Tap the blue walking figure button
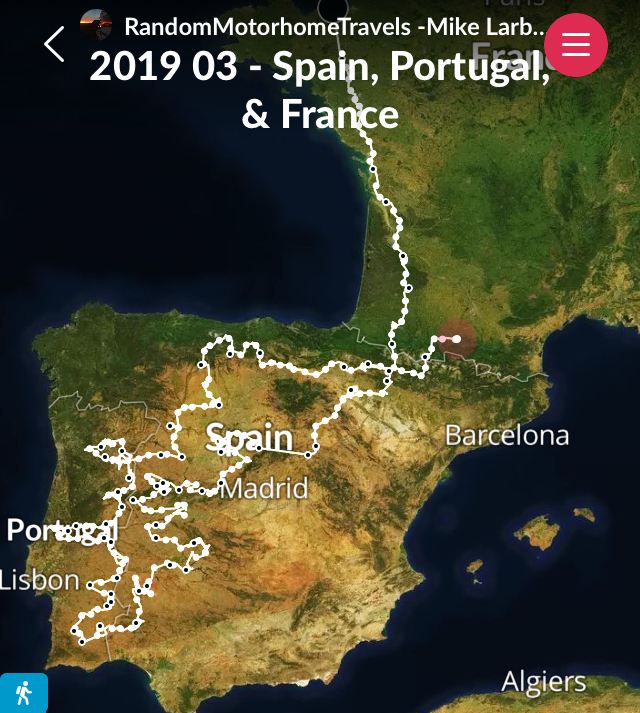 (22, 693)
